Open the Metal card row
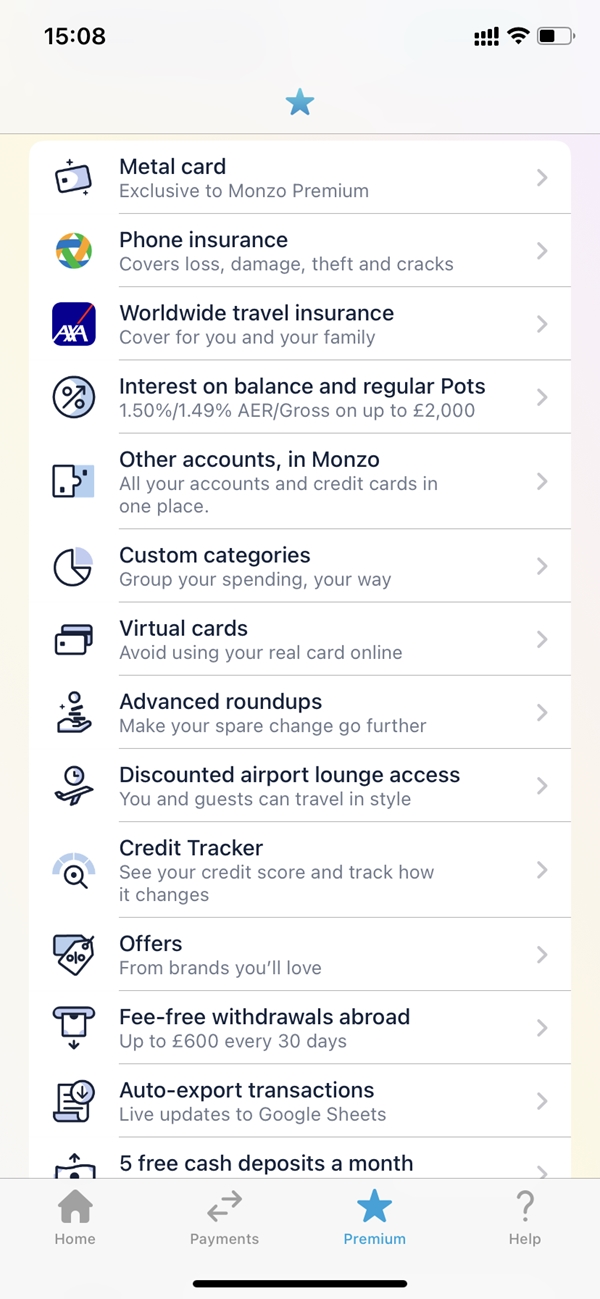 (x=300, y=178)
